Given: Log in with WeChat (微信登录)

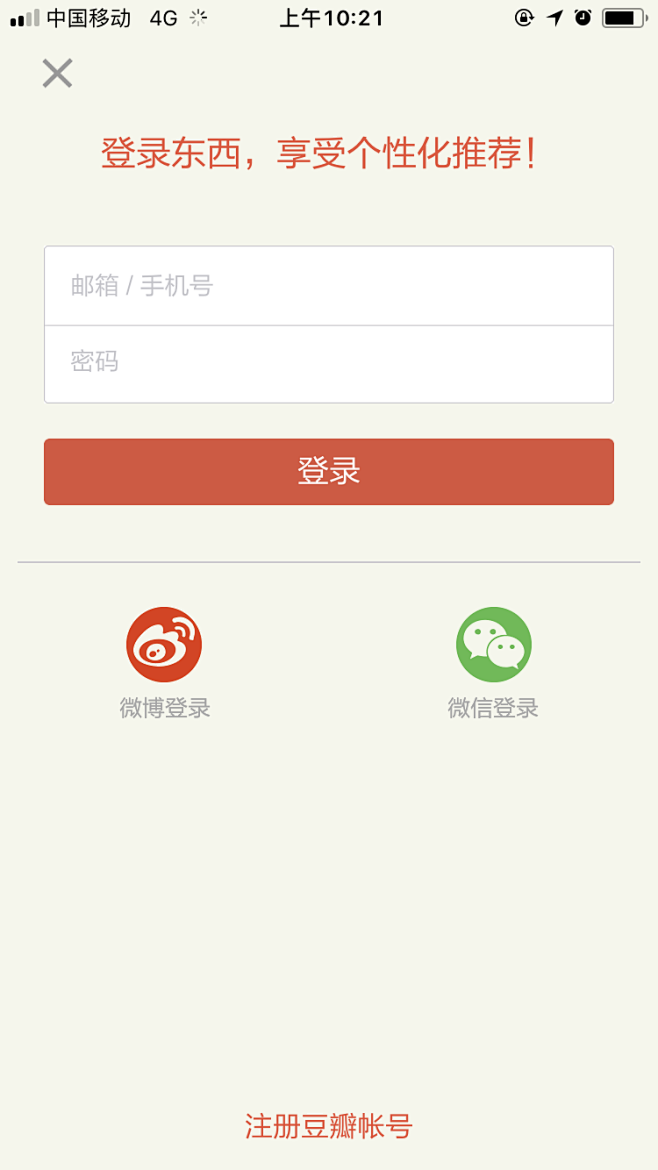Looking at the screenshot, I should click(x=493, y=663).
